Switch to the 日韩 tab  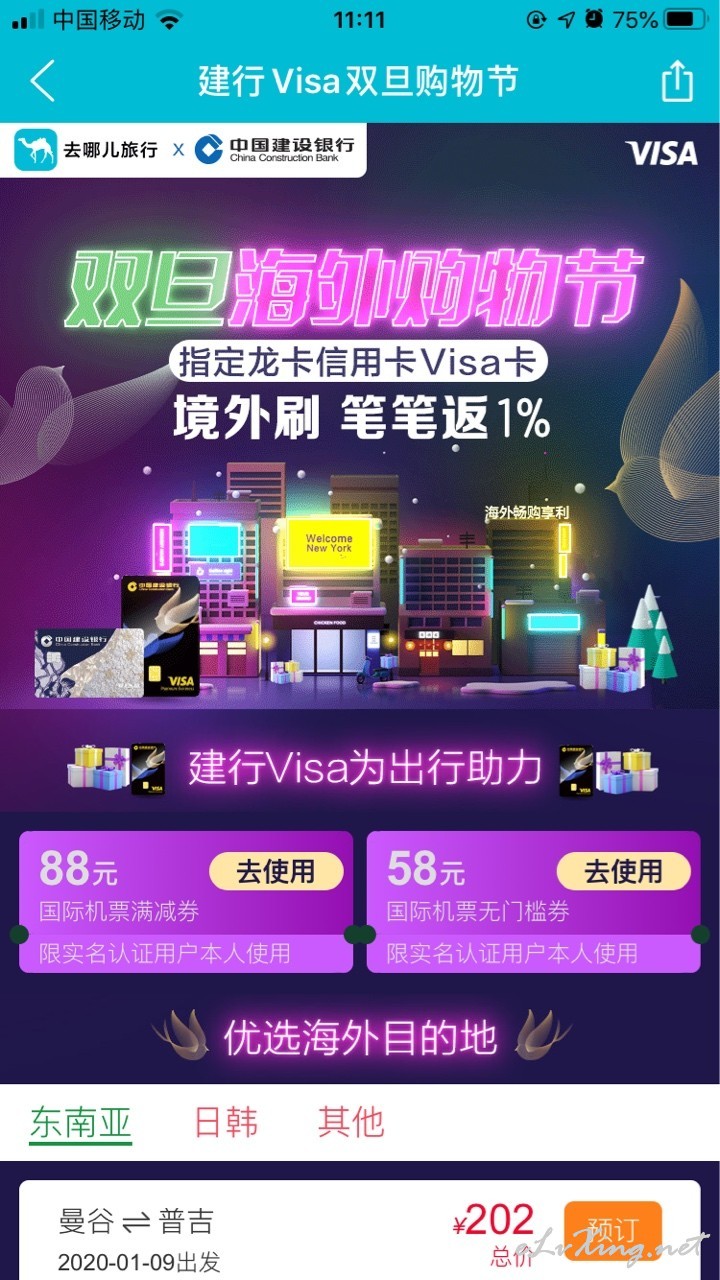point(226,1122)
